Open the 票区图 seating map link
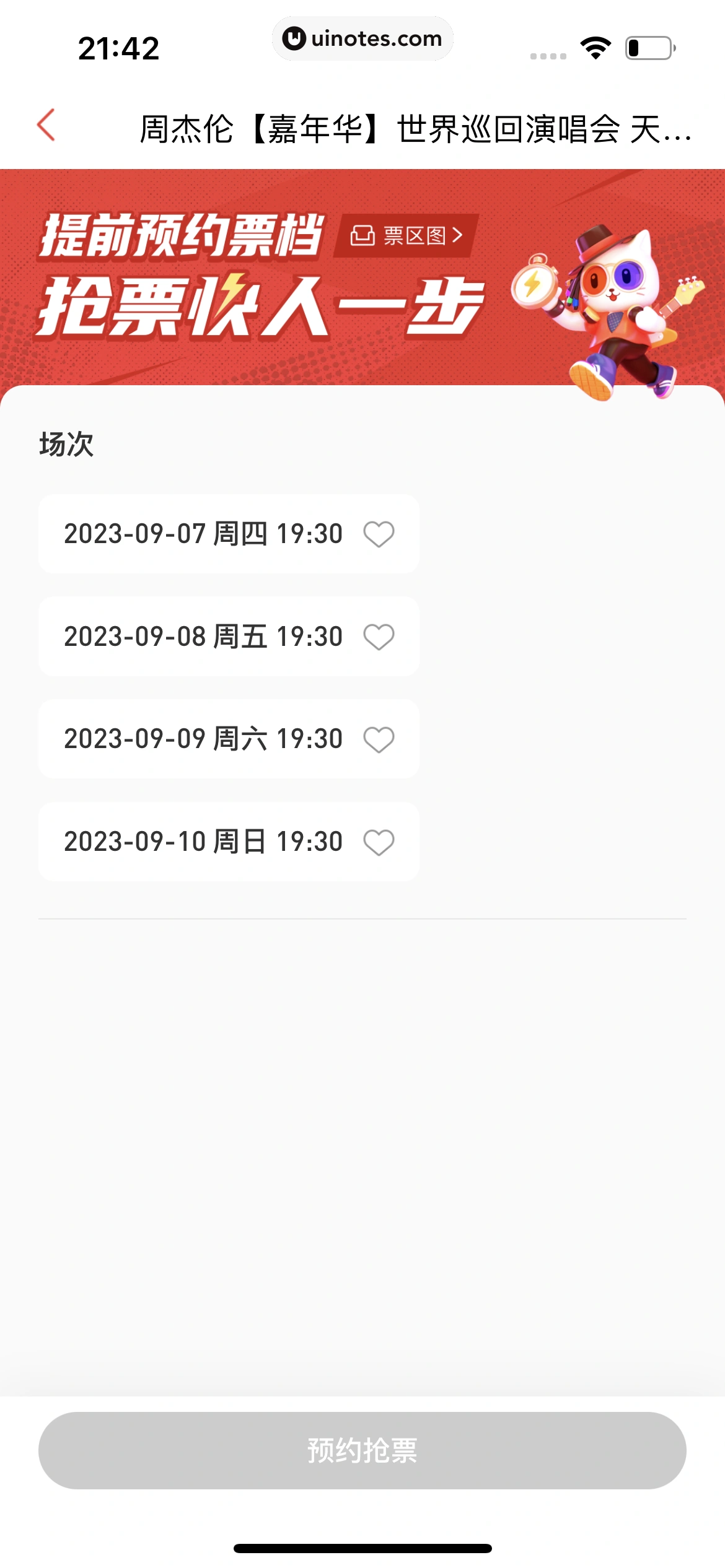Viewport: 725px width, 1568px height. [x=406, y=235]
